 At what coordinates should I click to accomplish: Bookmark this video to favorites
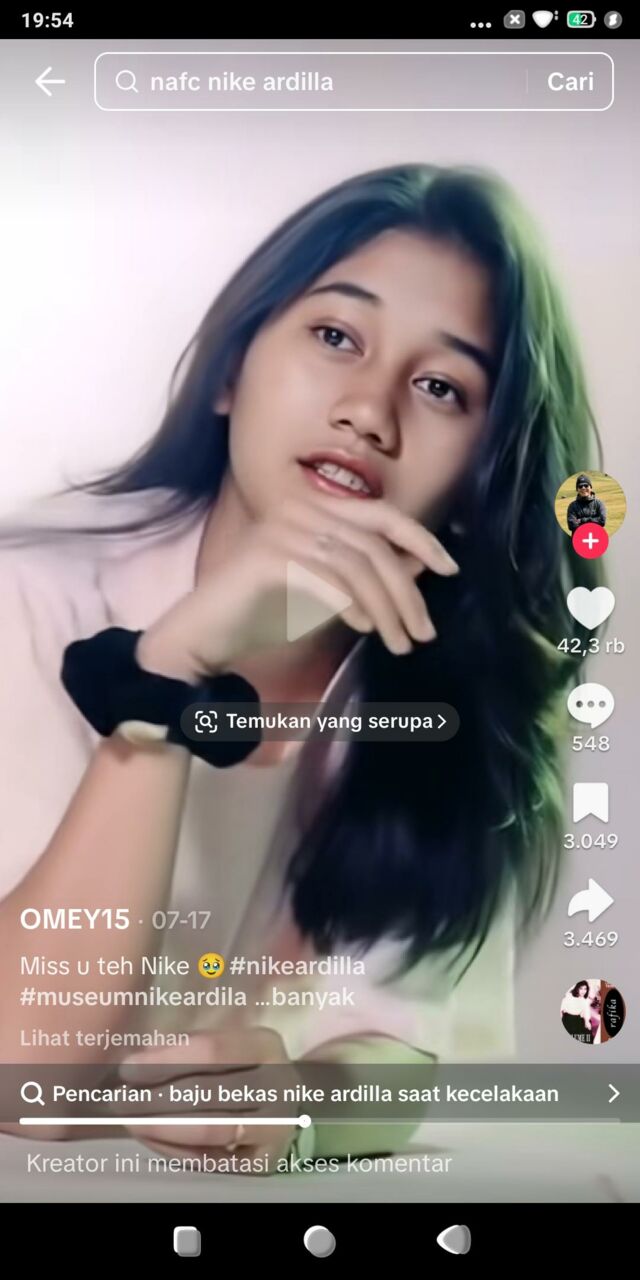tap(590, 804)
